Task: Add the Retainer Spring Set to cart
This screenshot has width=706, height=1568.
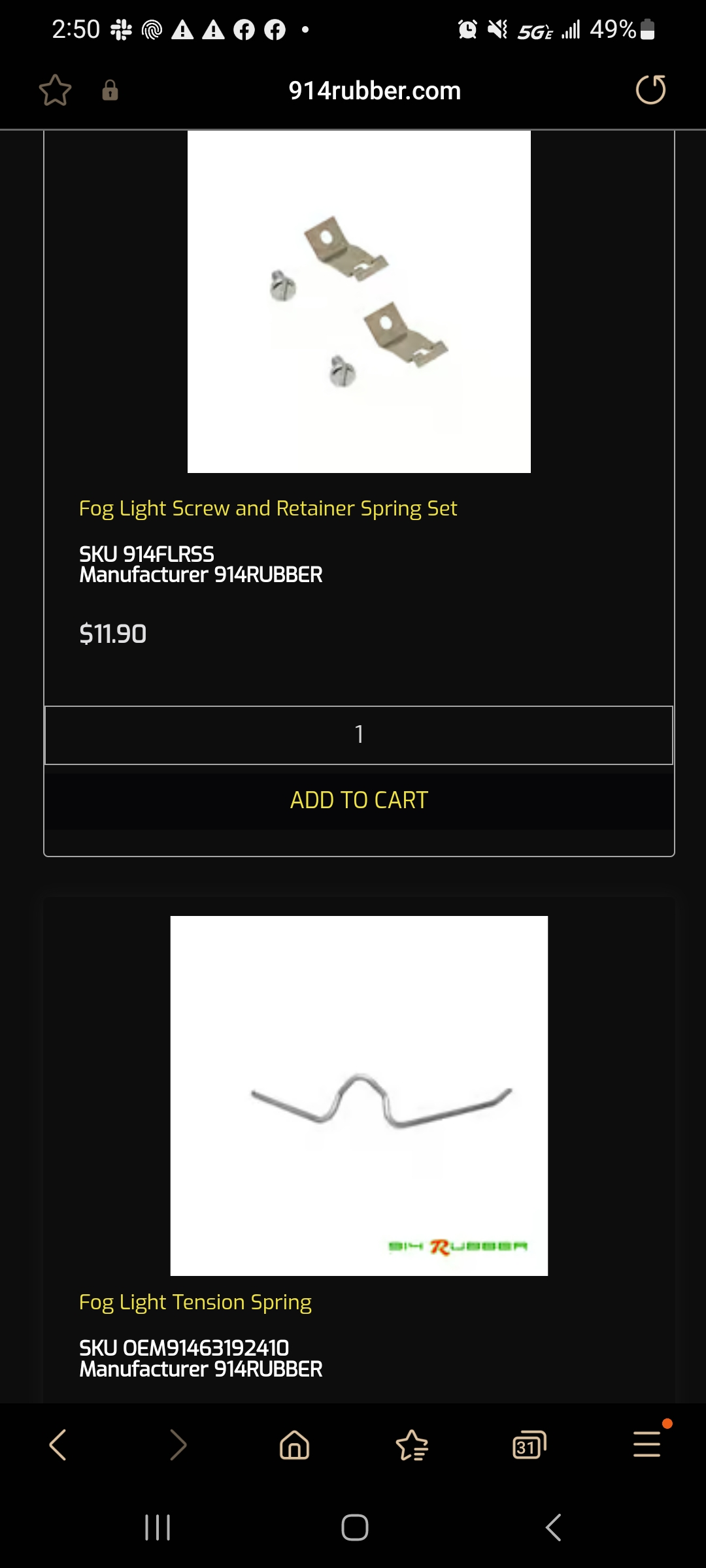Action: (x=359, y=800)
